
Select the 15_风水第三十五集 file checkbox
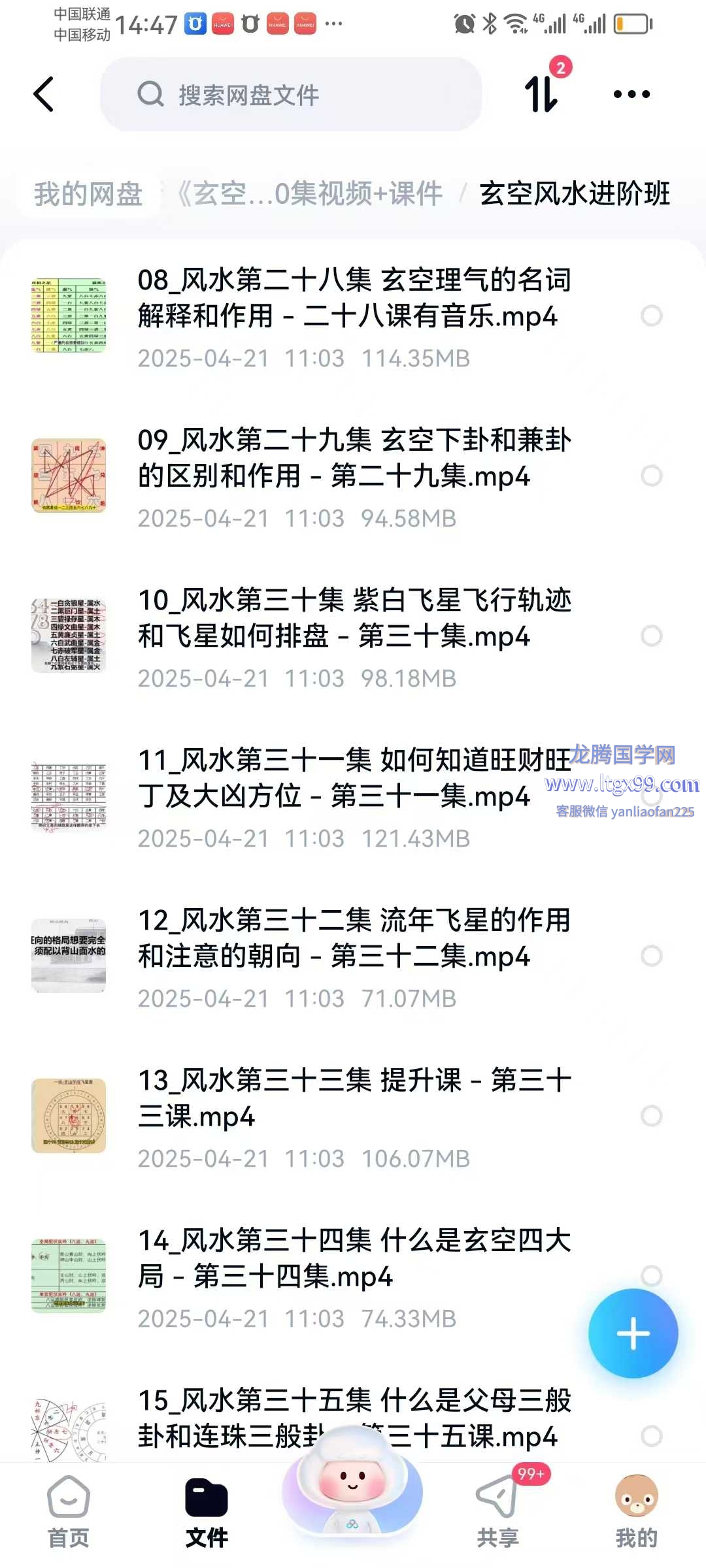tap(651, 1436)
